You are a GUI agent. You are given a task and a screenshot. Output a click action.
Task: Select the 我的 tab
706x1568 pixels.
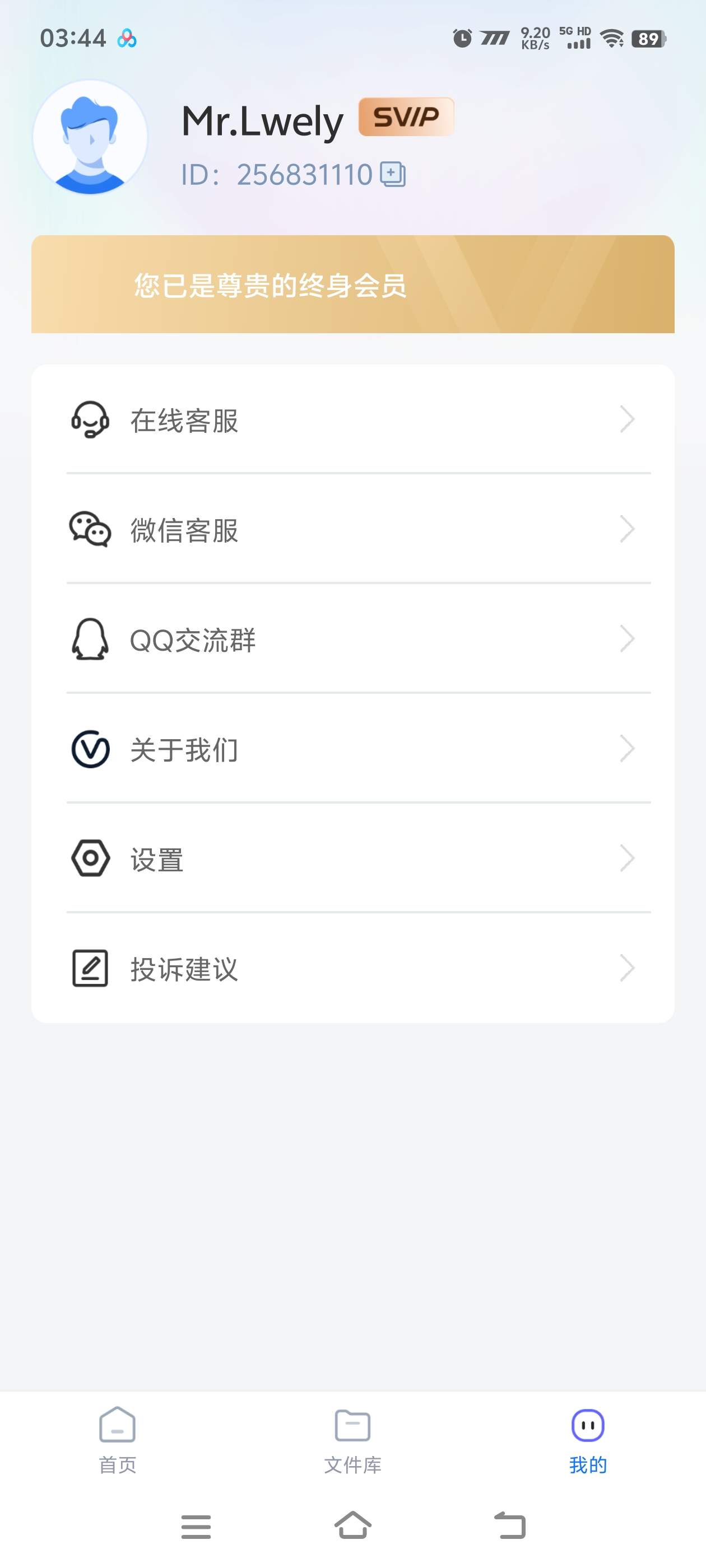click(588, 1440)
